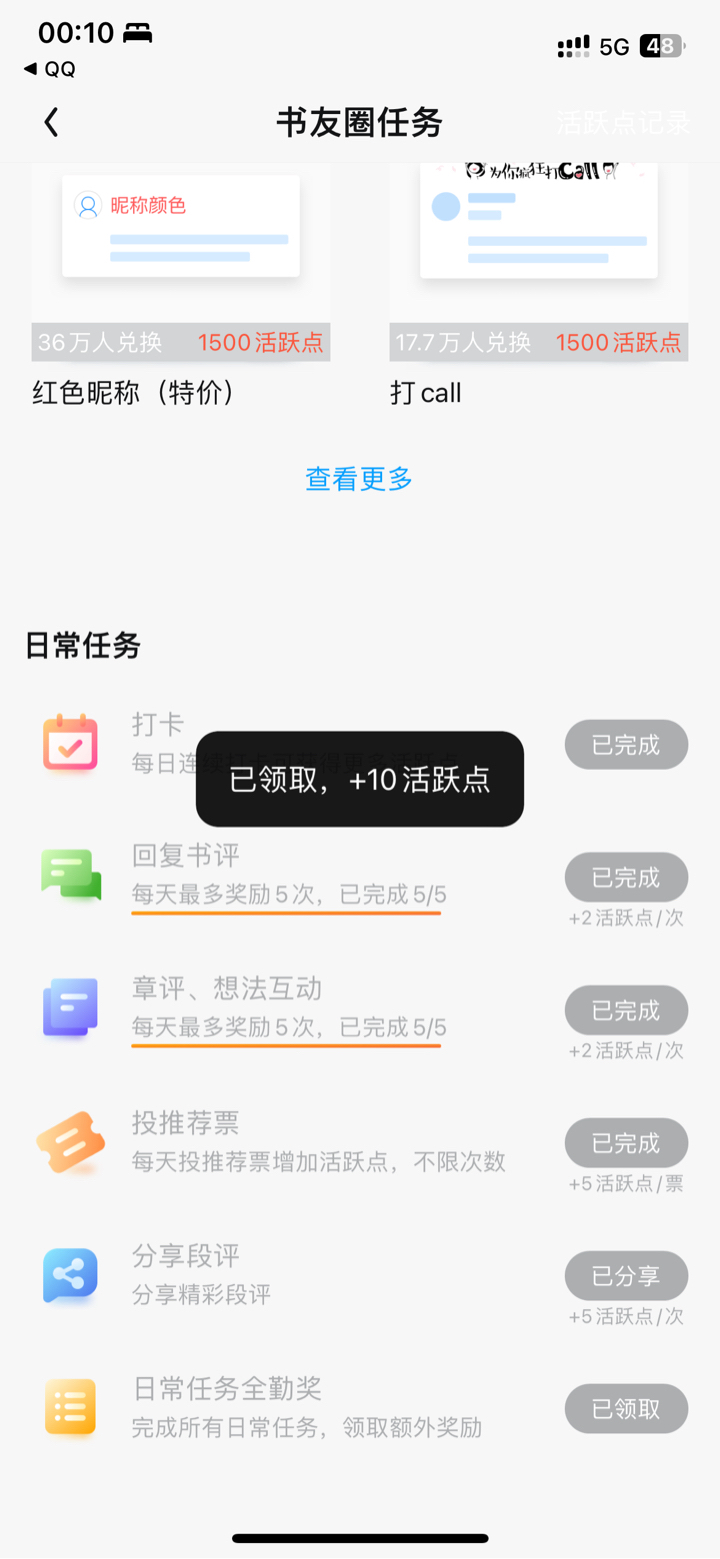
Task: Tap 已完成 button for 回复书评 task
Action: 626,878
